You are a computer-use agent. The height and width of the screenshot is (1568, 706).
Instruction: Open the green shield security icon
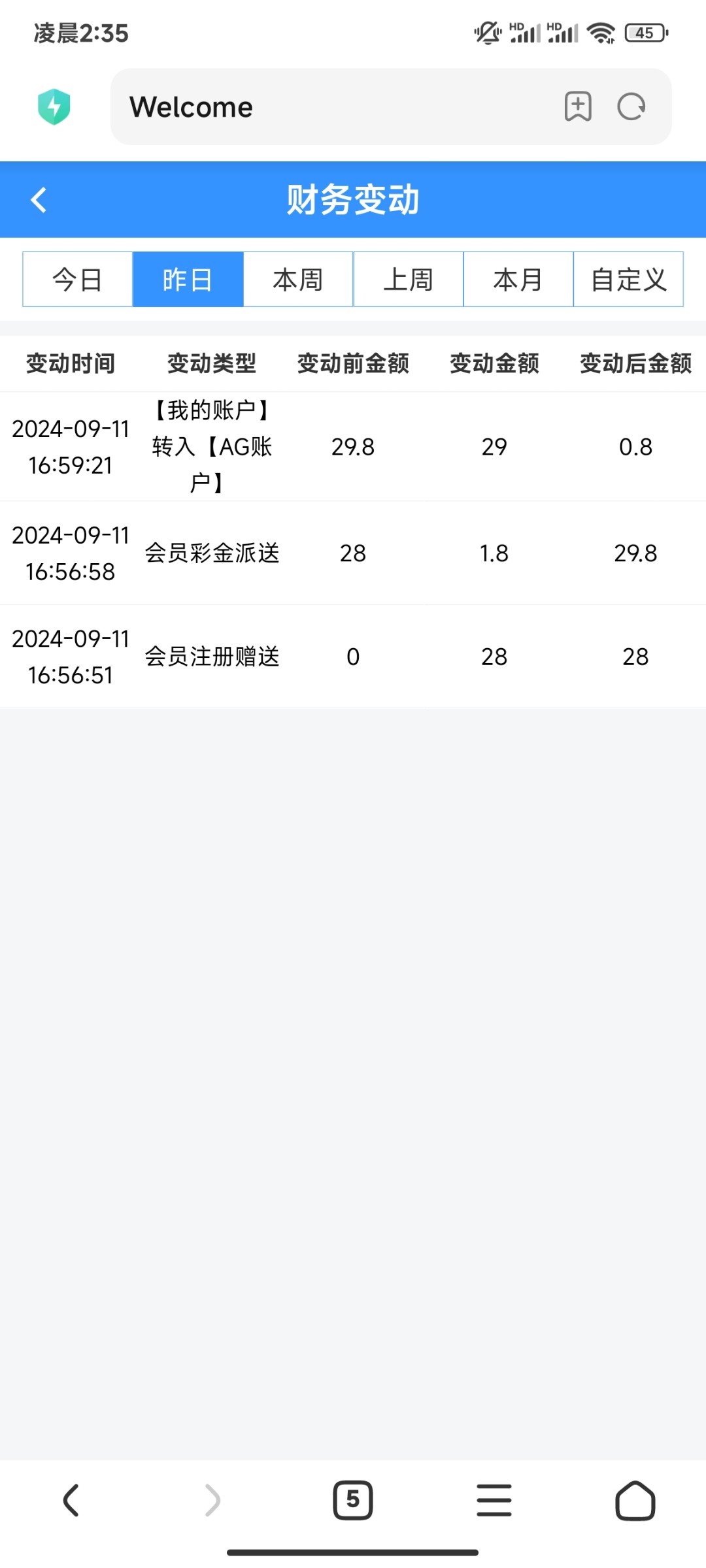tap(54, 106)
